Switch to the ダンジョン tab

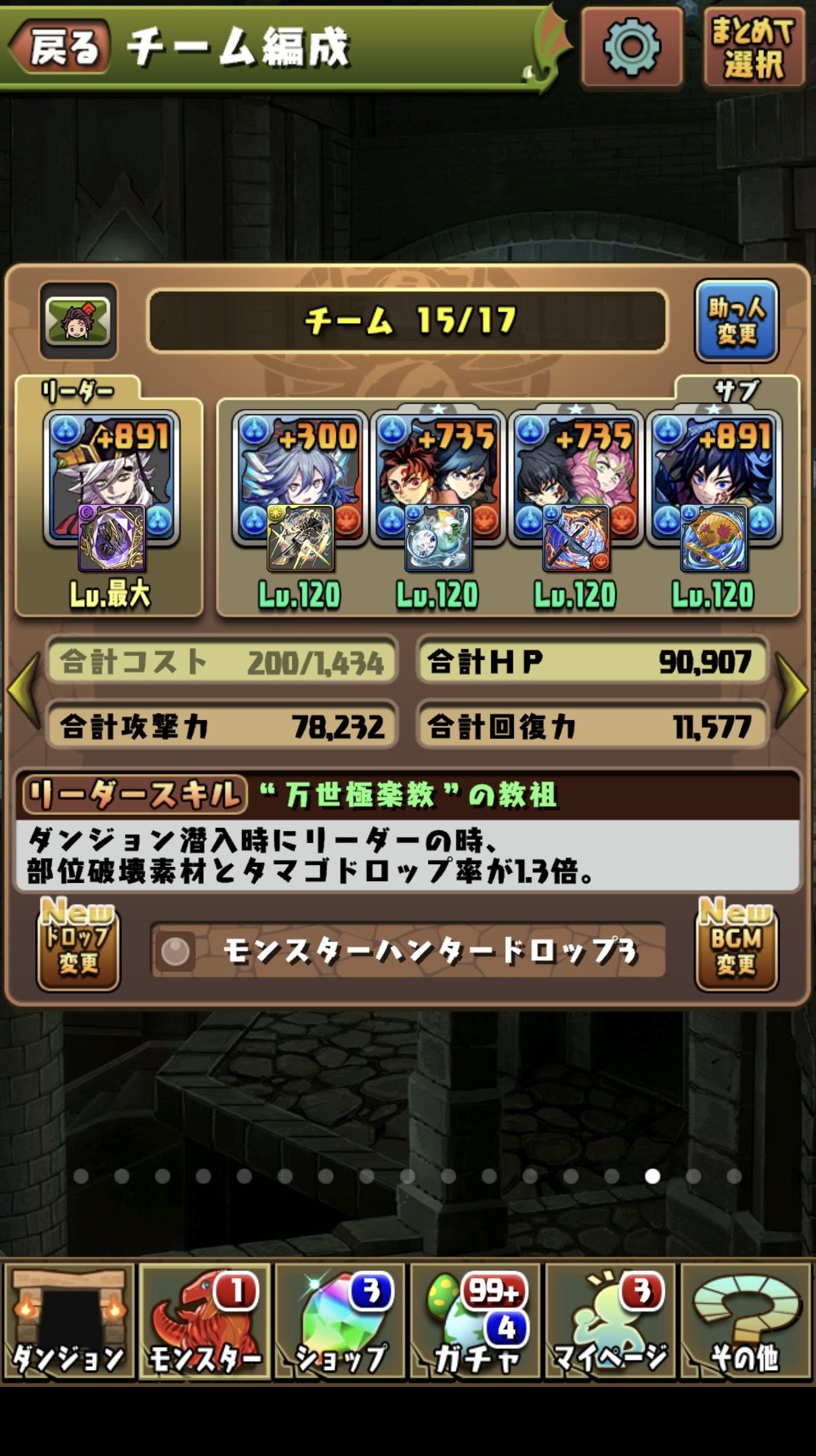click(x=68, y=1322)
